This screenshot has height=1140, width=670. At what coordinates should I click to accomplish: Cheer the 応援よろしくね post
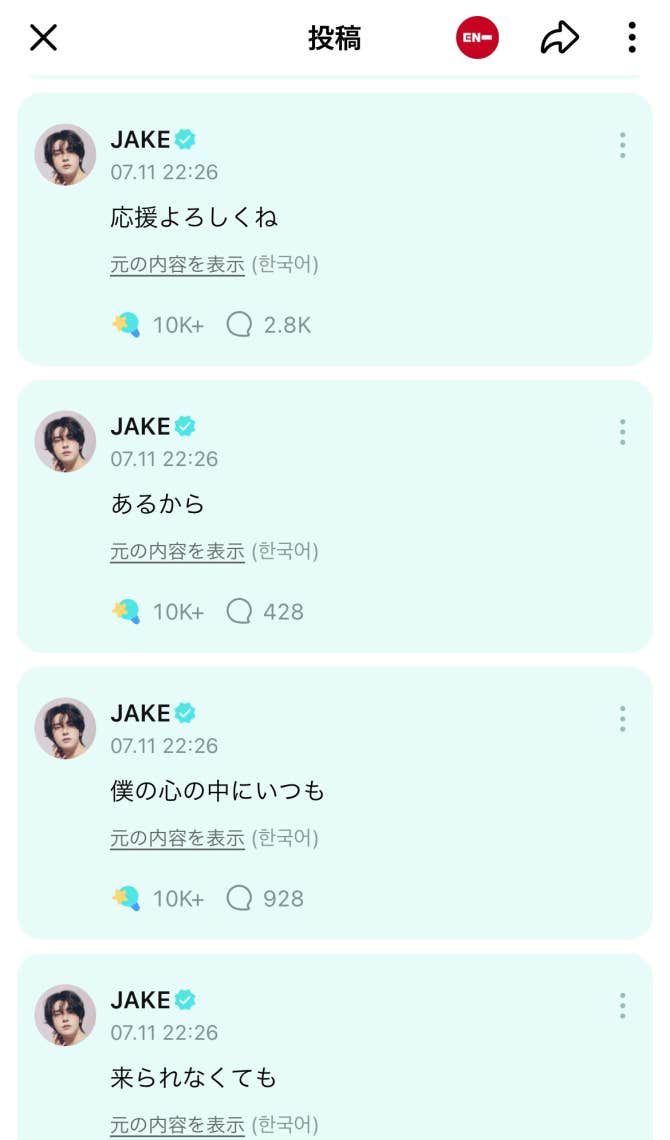tap(127, 325)
